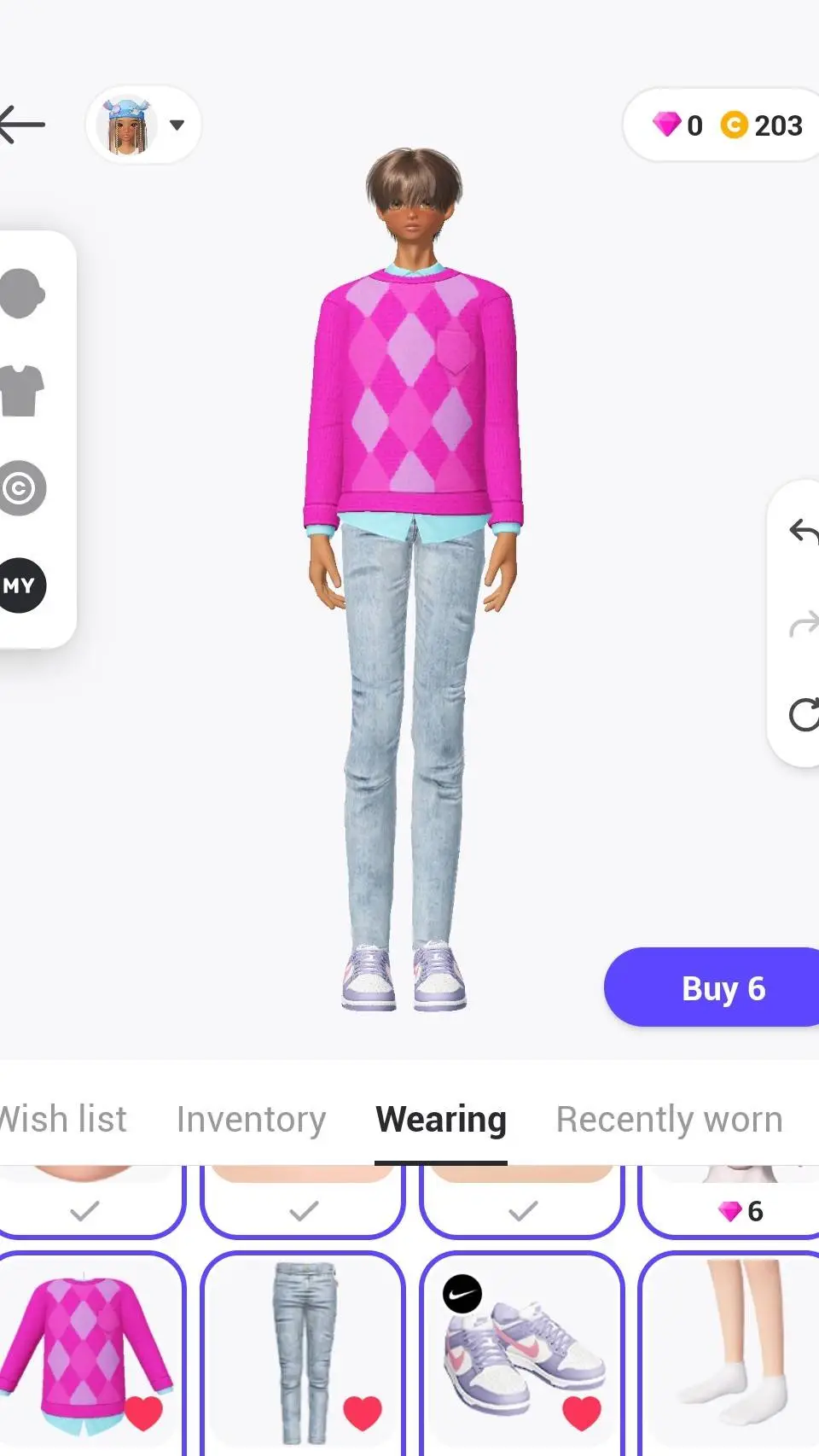Select the item priced at 6 gems
The image size is (819, 1456).
pos(734,1203)
